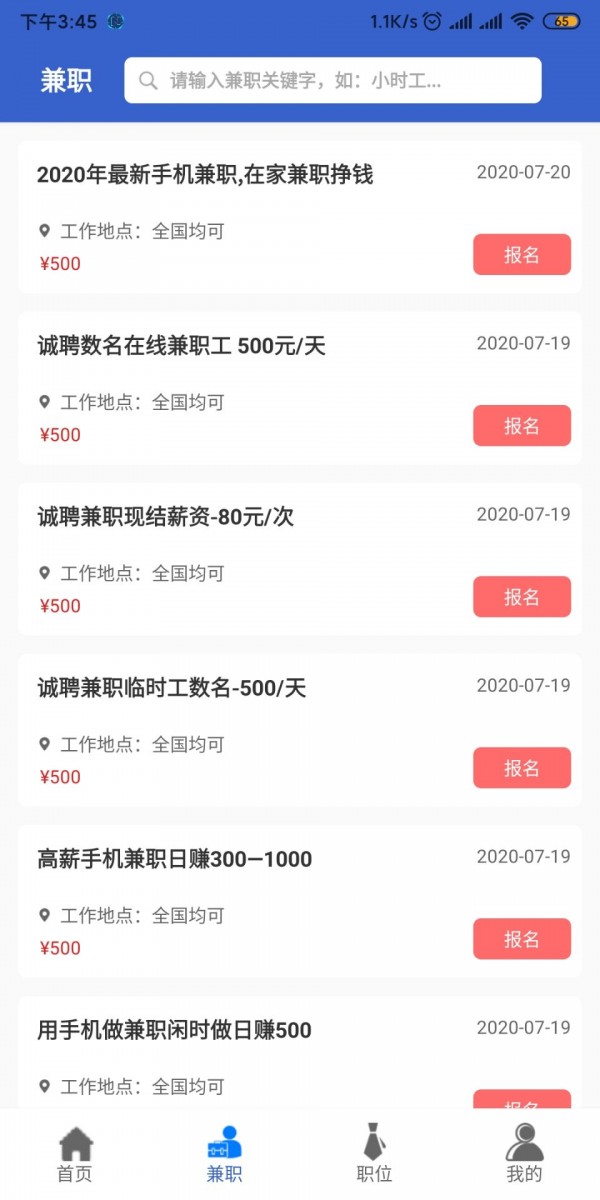Open the 2020年最新手机兼职,在家兼职挣钱 card
Image resolution: width=600 pixels, height=1200 pixels.
205,176
